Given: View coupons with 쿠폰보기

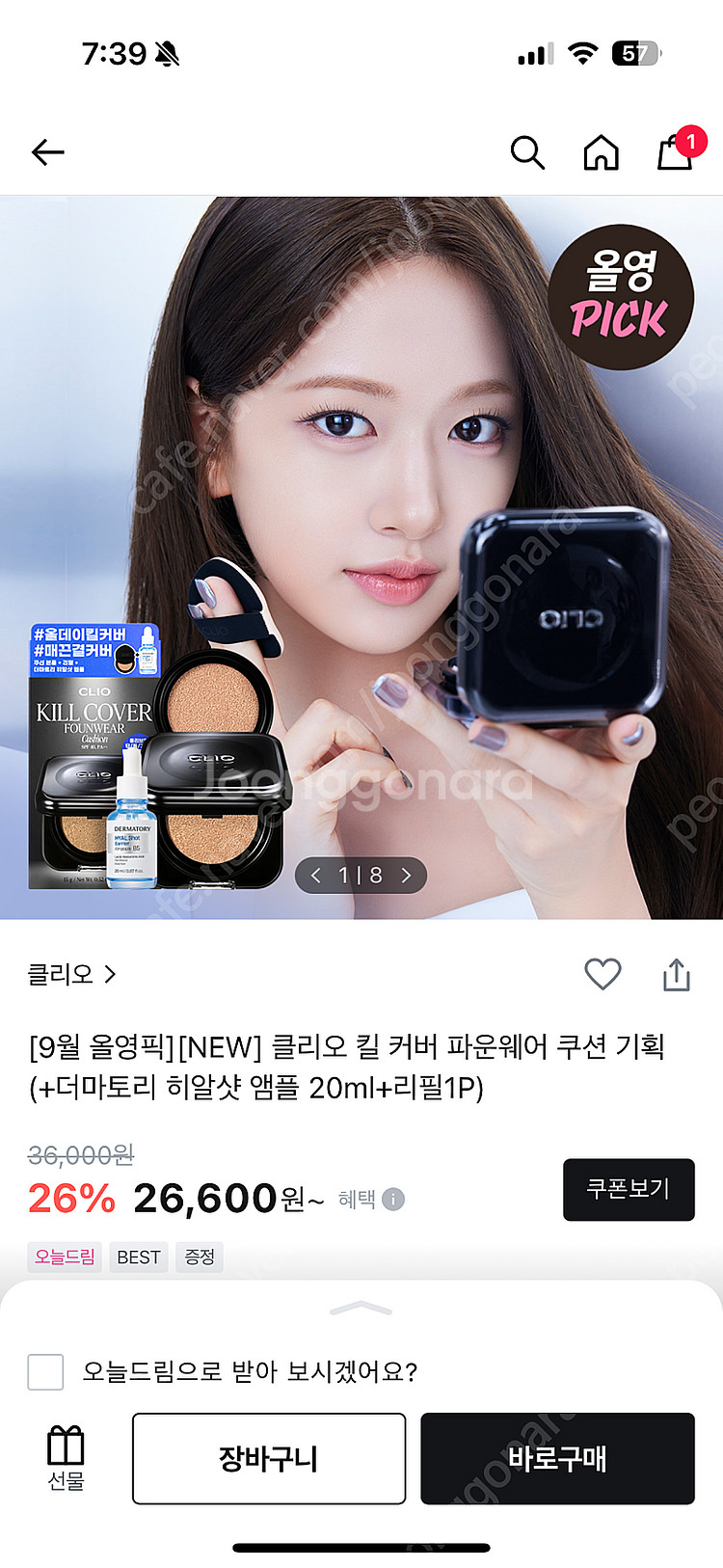Looking at the screenshot, I should click(x=628, y=1189).
